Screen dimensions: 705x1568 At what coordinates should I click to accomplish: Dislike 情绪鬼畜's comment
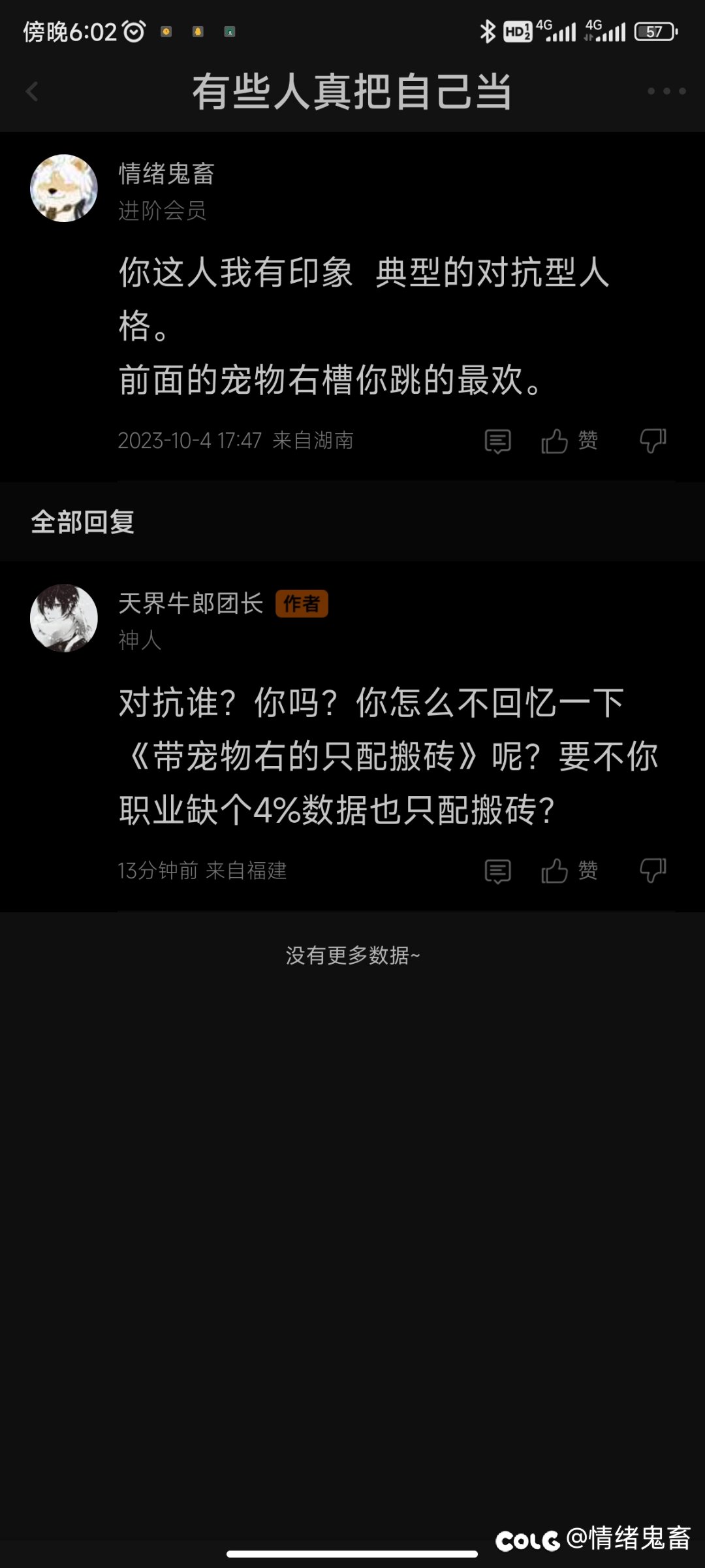click(x=653, y=441)
